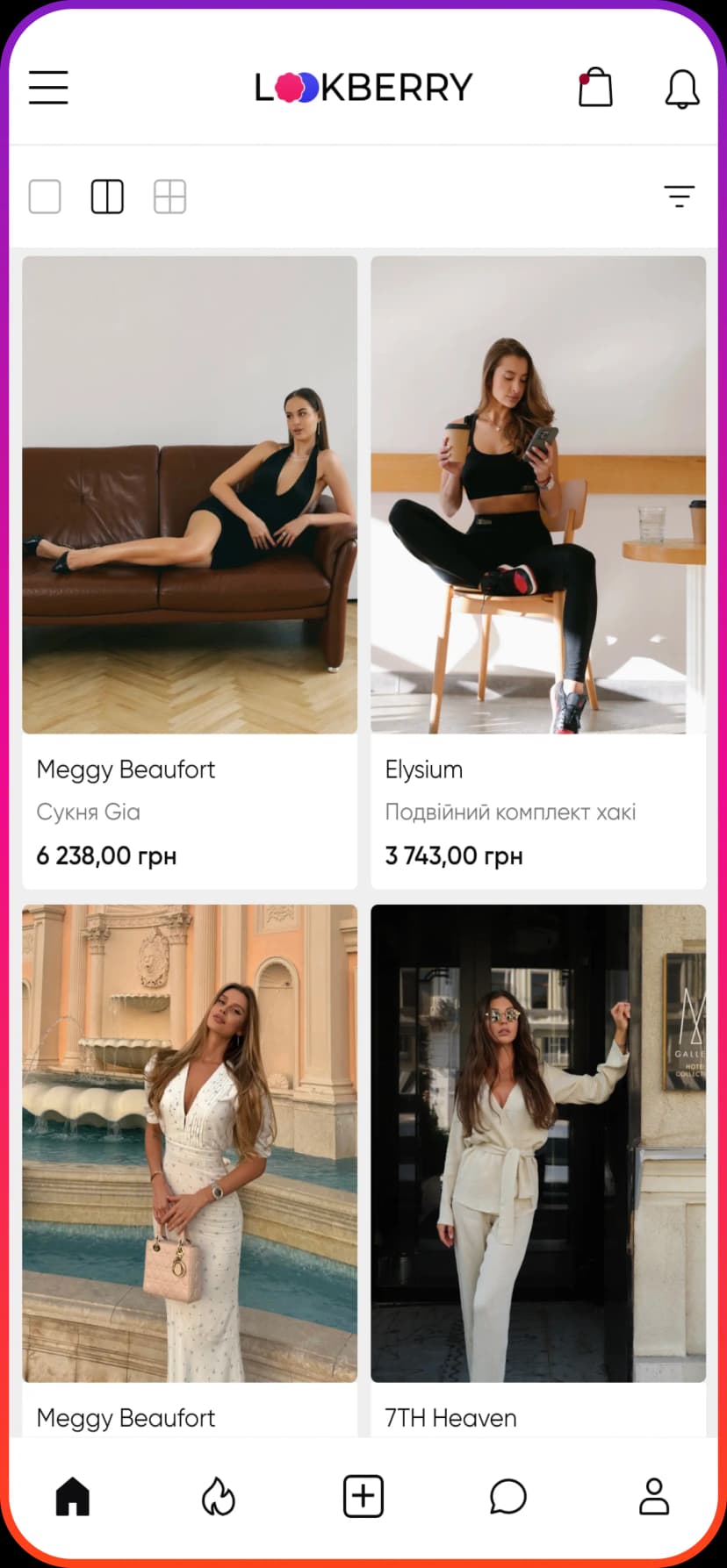Go to the home tab

[x=73, y=1497]
